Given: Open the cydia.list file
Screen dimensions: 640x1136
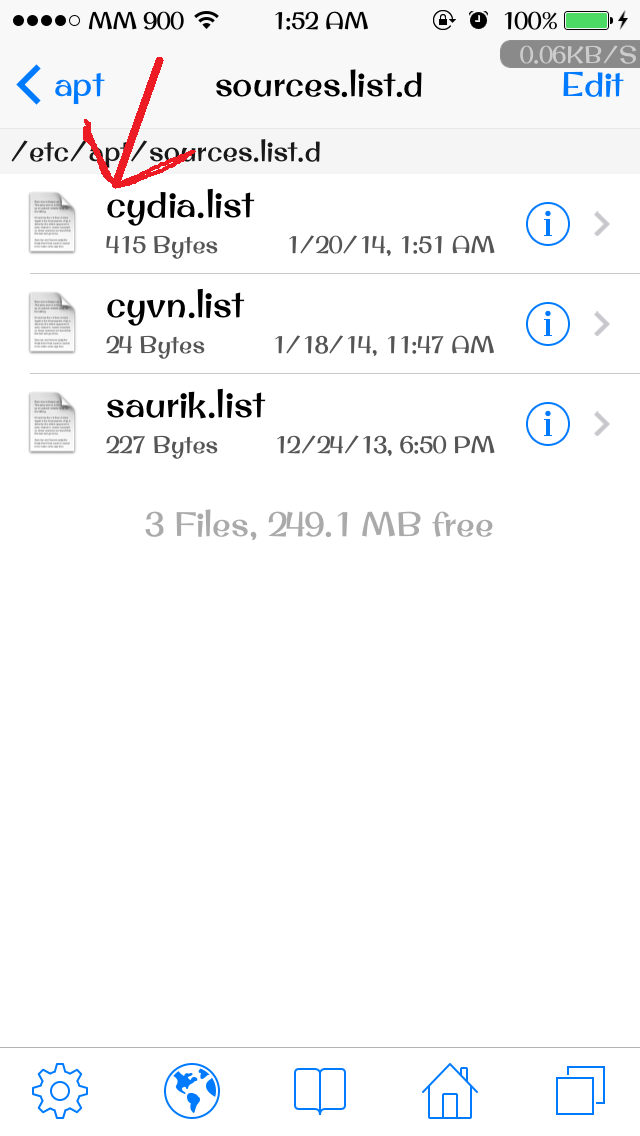Looking at the screenshot, I should (320, 224).
